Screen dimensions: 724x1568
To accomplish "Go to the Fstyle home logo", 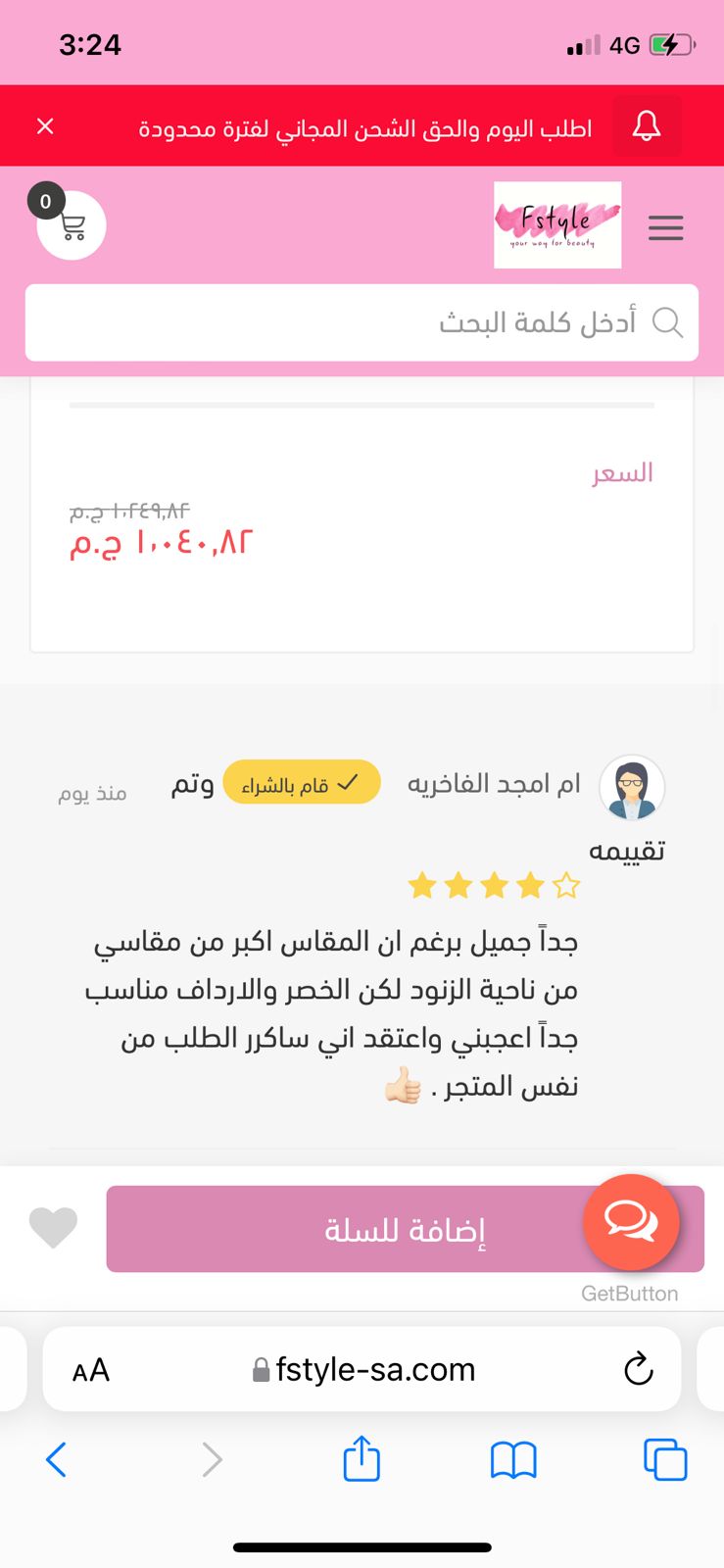I will [x=557, y=224].
